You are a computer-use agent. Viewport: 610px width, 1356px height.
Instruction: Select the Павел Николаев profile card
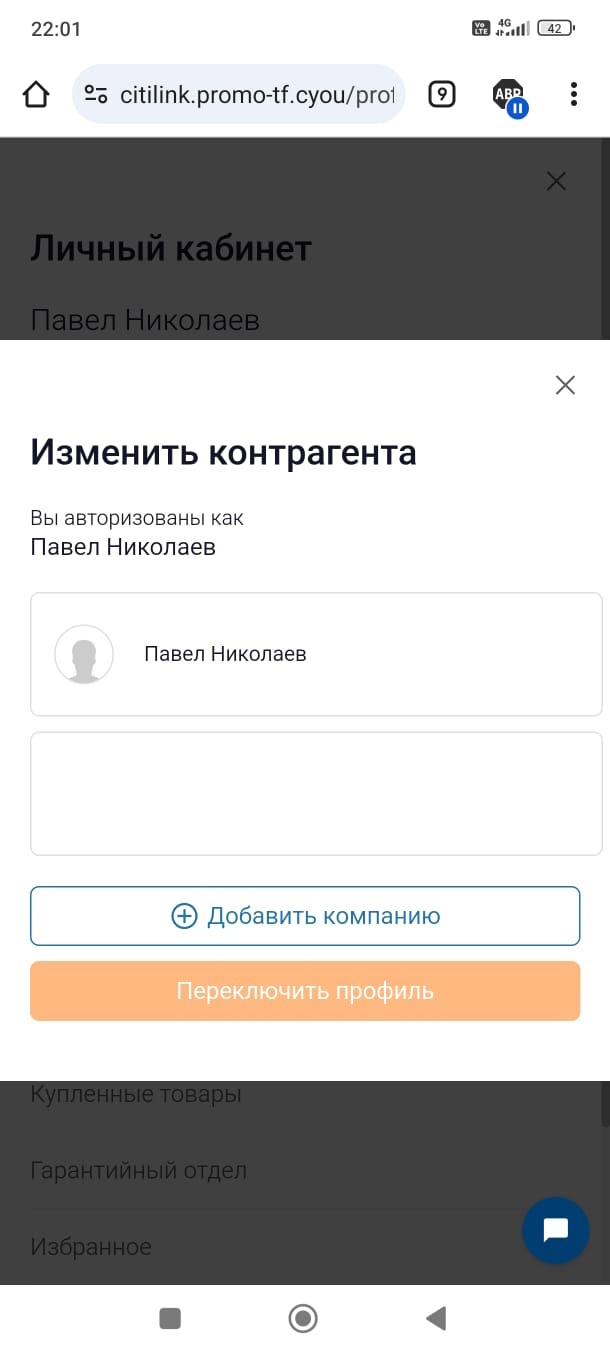(x=316, y=654)
